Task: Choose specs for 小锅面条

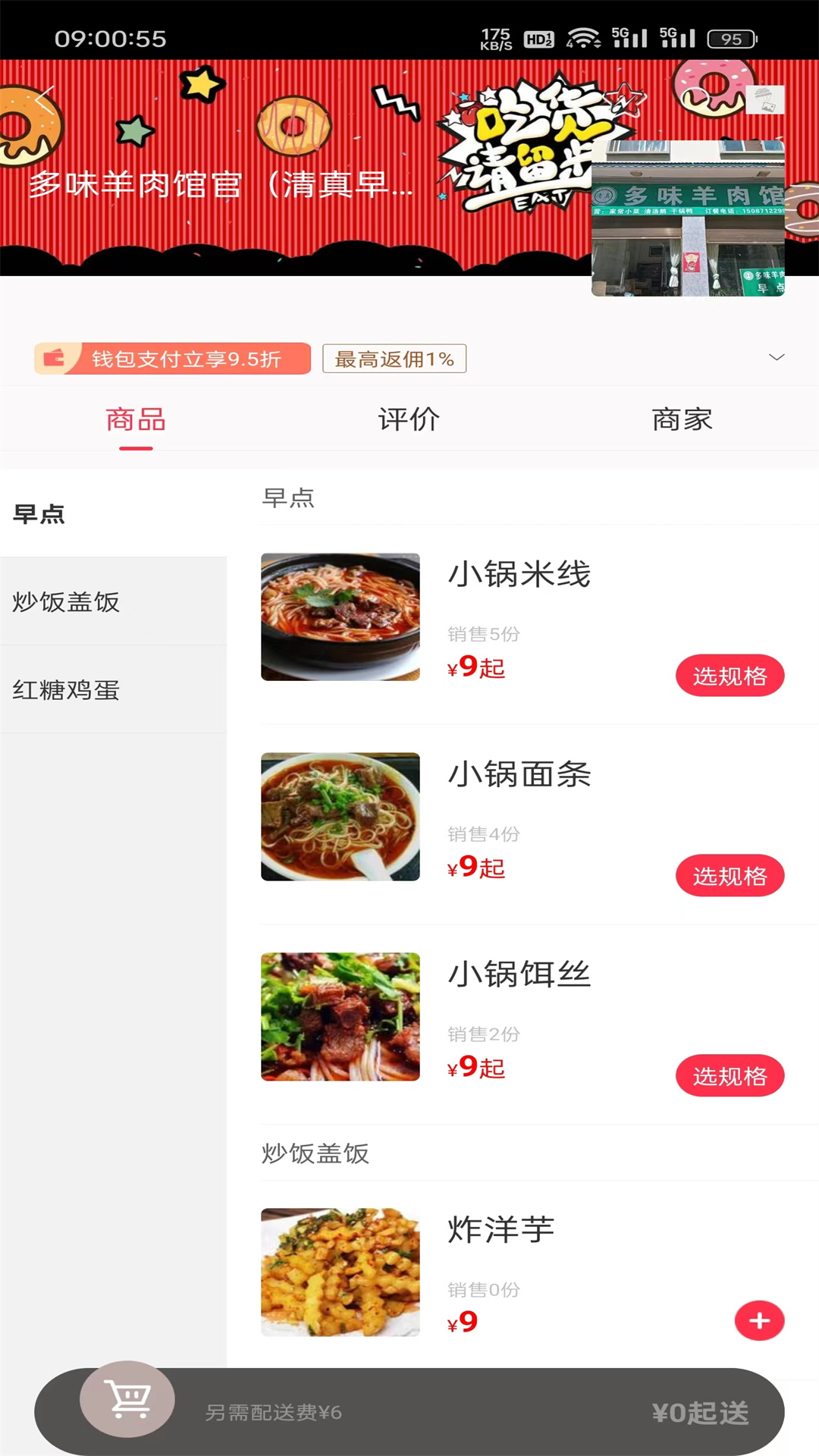Action: coord(729,875)
